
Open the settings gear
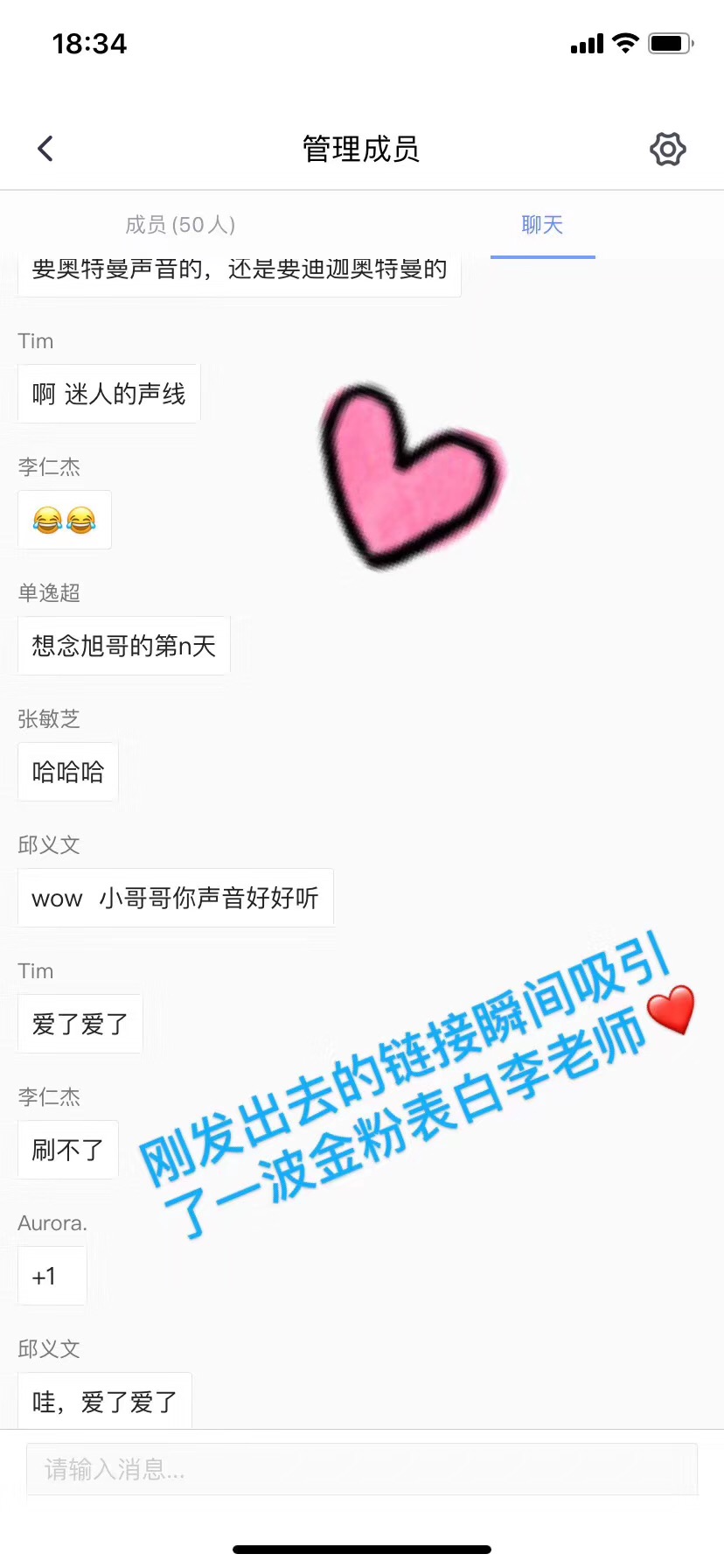click(x=667, y=149)
